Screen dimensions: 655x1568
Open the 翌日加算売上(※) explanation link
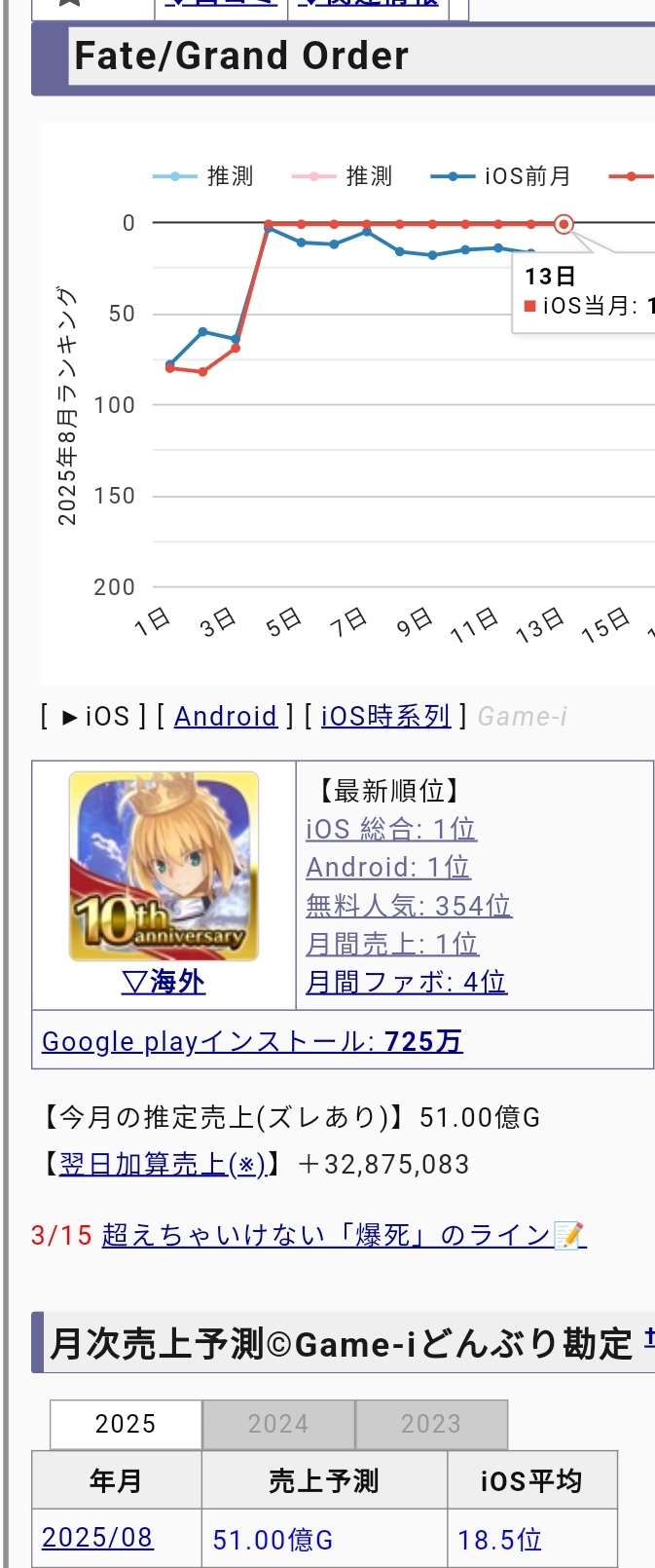click(163, 1164)
